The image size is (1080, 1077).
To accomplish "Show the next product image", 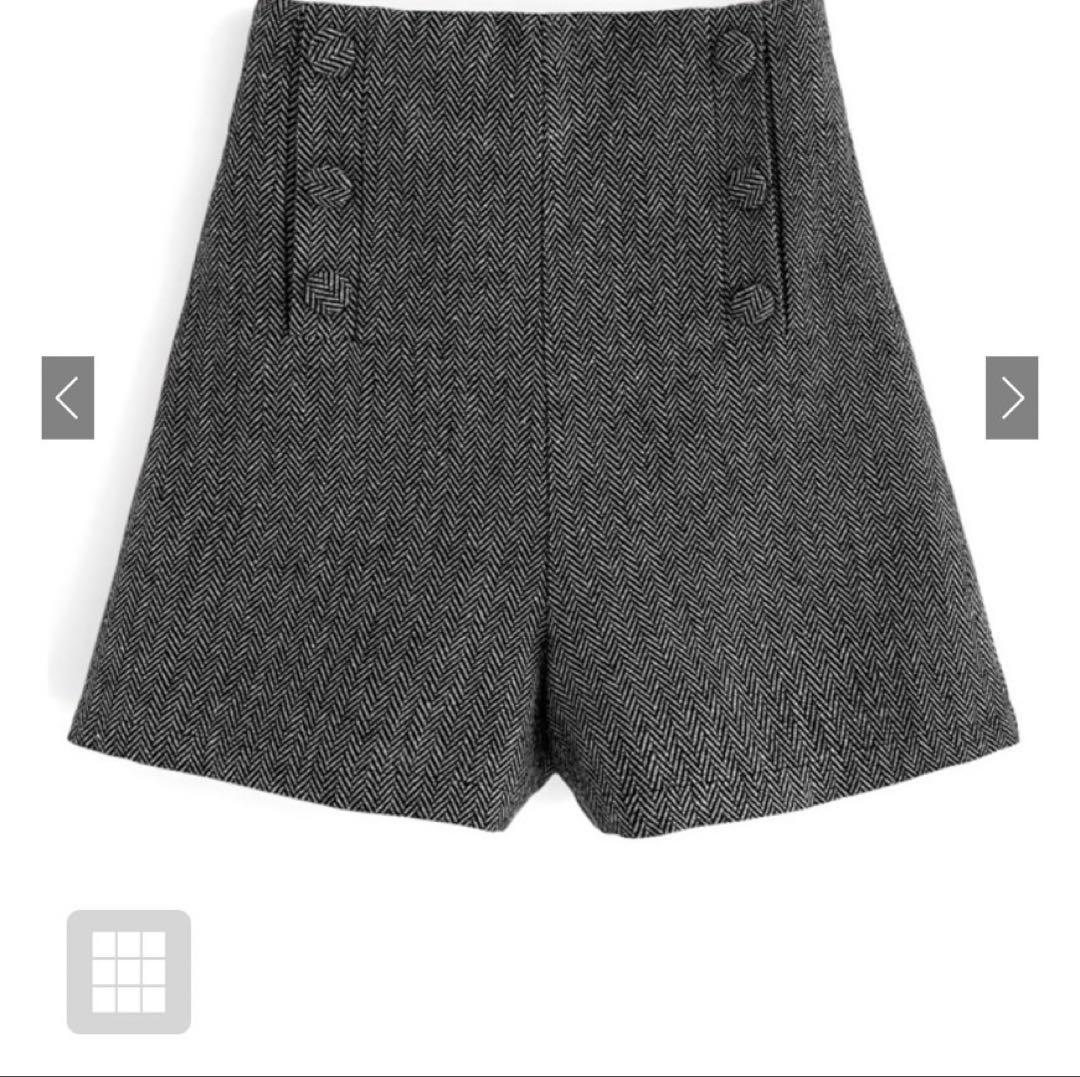I will (x=1011, y=397).
